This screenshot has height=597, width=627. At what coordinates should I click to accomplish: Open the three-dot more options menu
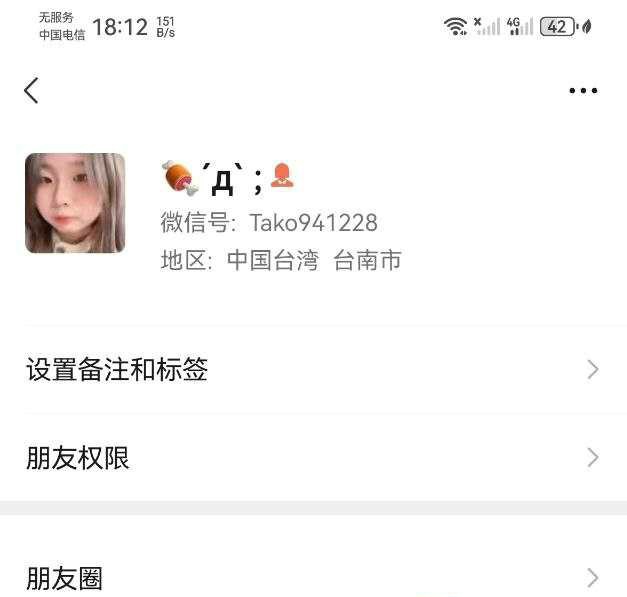583,91
